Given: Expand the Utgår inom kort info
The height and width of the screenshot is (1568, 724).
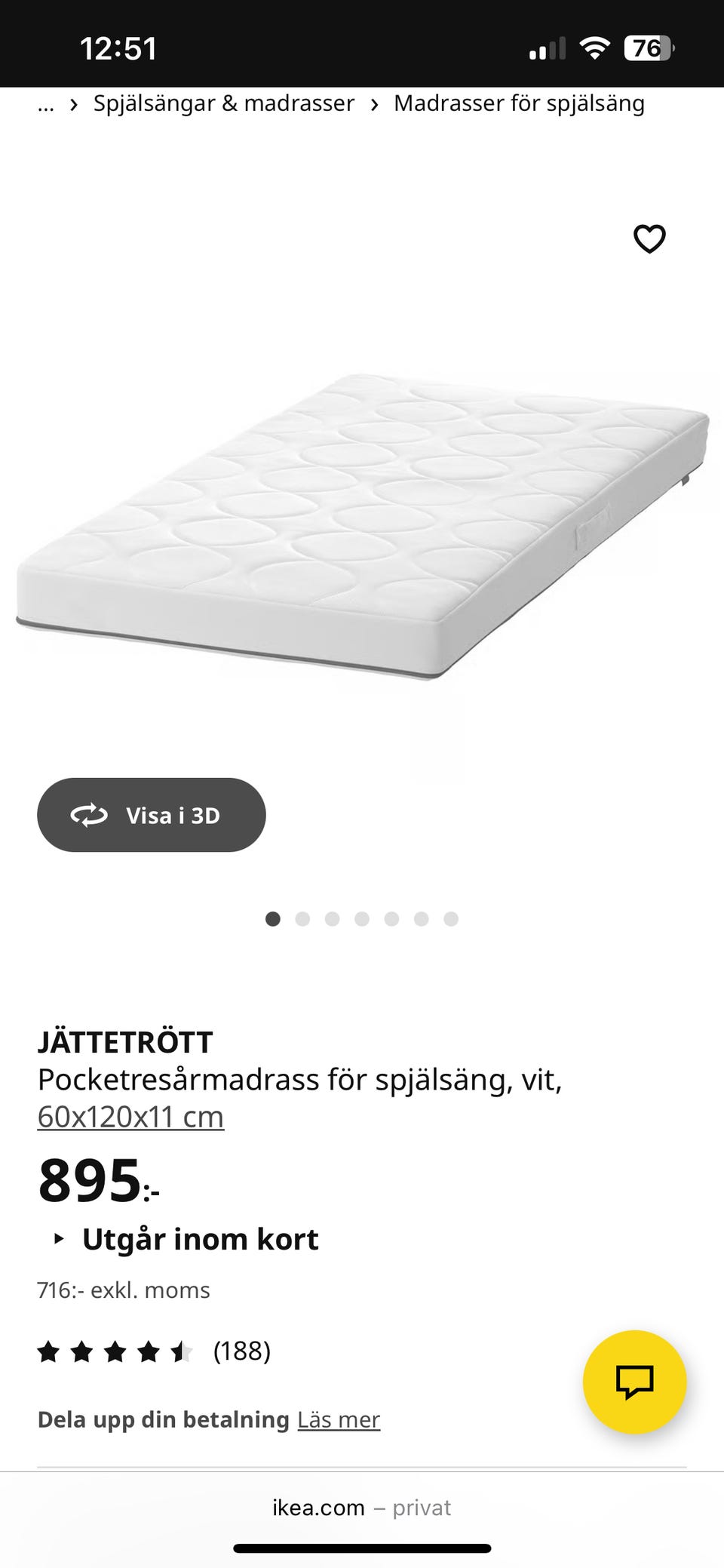Looking at the screenshot, I should click(x=186, y=1239).
